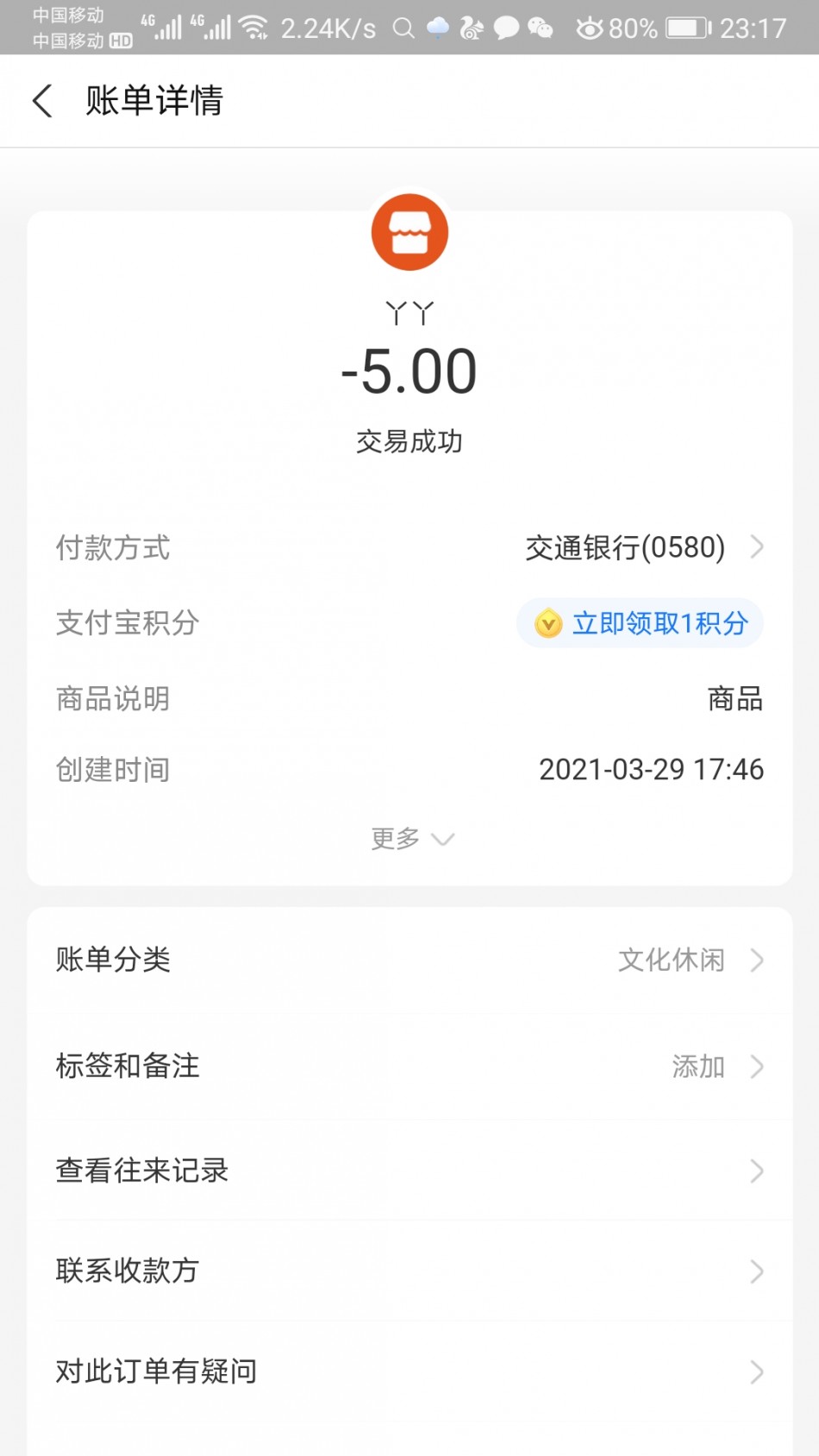The height and width of the screenshot is (1456, 819).
Task: Open 账单分类 文化休闲 category
Action: [x=409, y=959]
